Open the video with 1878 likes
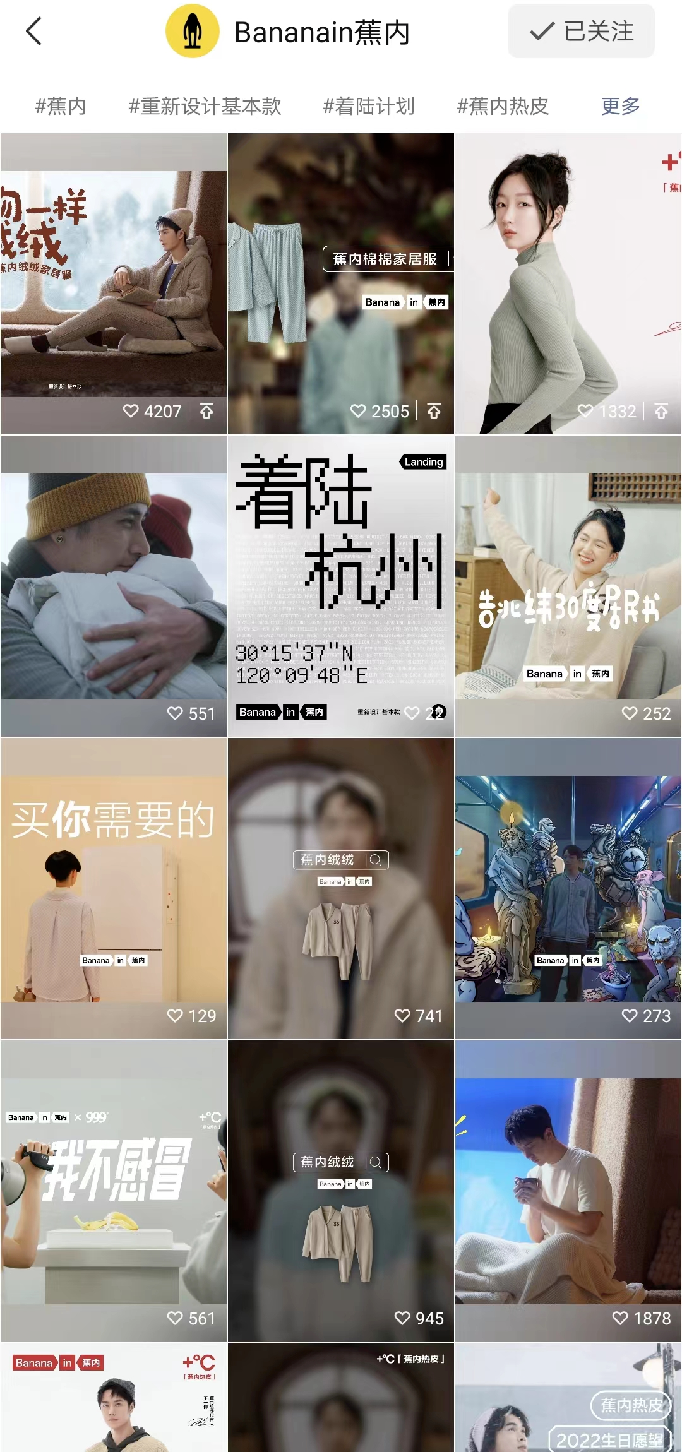Viewport: 682px width, 1452px height. coord(568,1190)
